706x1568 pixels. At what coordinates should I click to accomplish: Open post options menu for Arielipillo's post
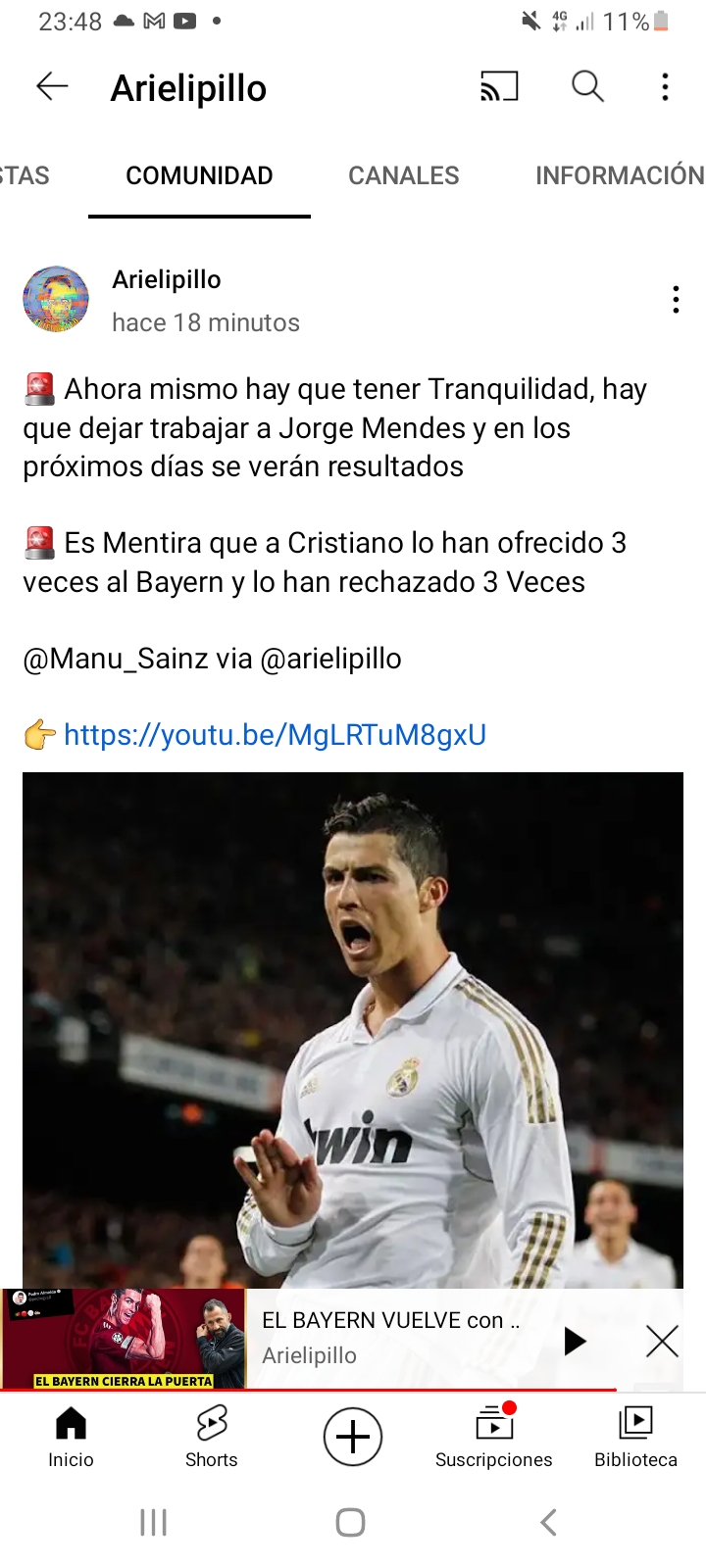tap(676, 300)
